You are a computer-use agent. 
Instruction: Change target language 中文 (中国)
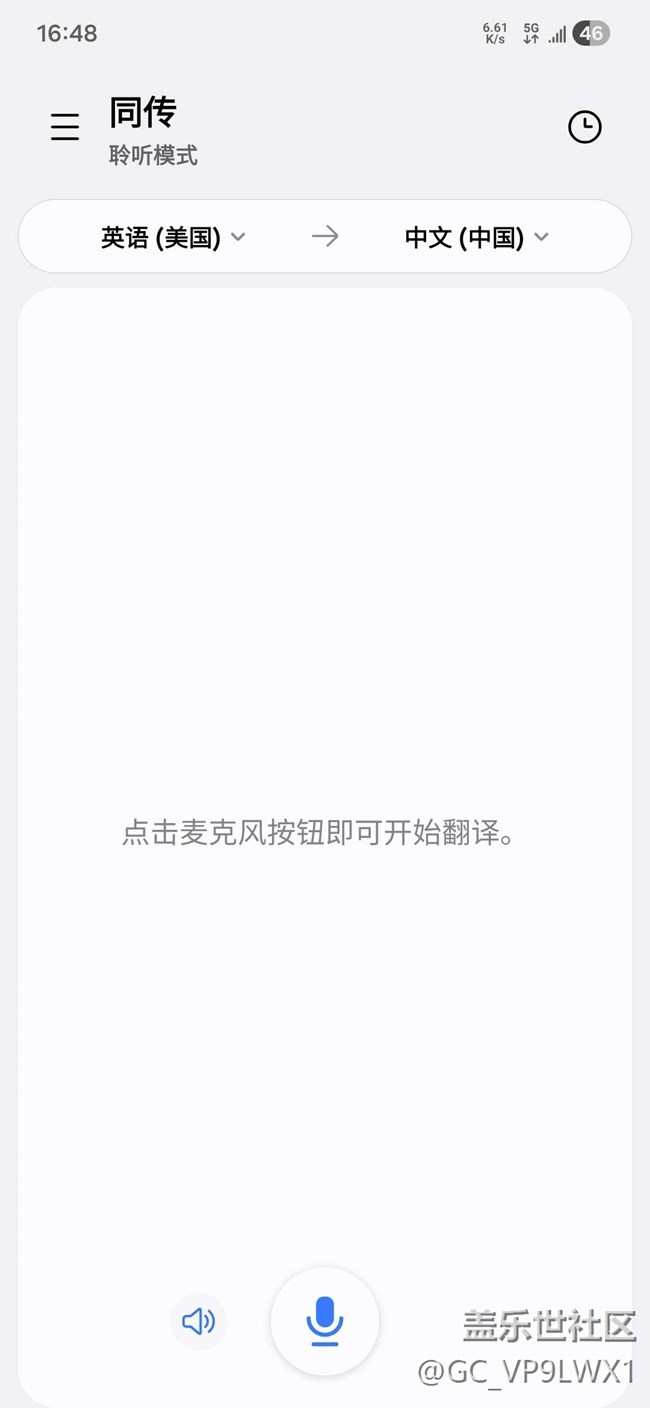tap(477, 237)
